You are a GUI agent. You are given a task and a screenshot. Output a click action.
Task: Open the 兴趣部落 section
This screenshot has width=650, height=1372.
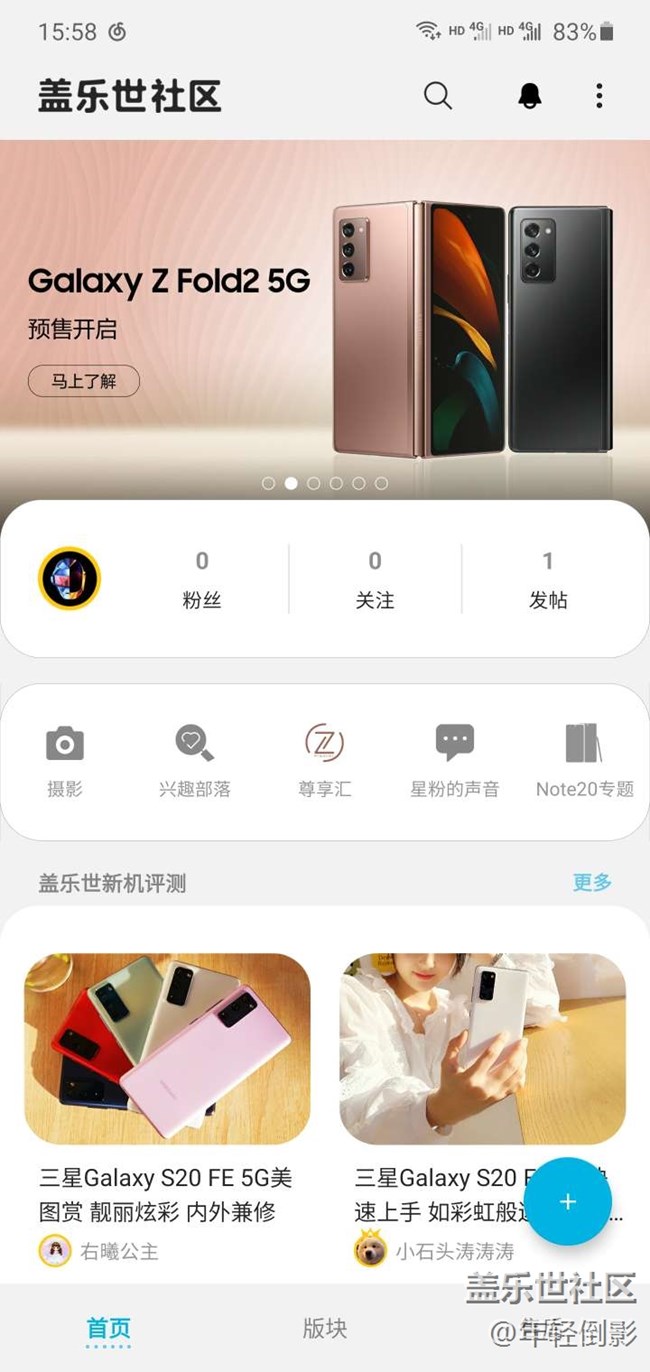pyautogui.click(x=194, y=761)
